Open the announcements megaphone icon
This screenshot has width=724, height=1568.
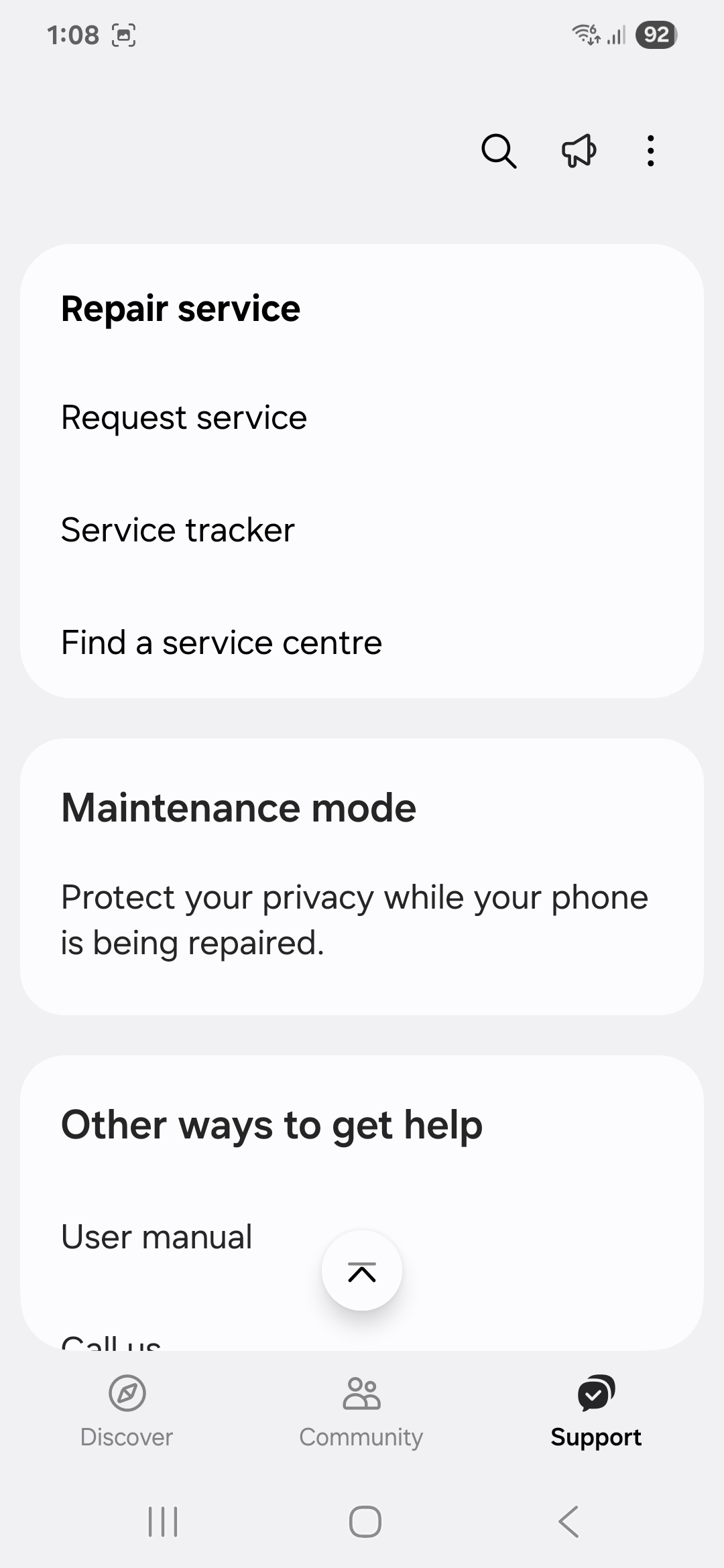tap(579, 151)
